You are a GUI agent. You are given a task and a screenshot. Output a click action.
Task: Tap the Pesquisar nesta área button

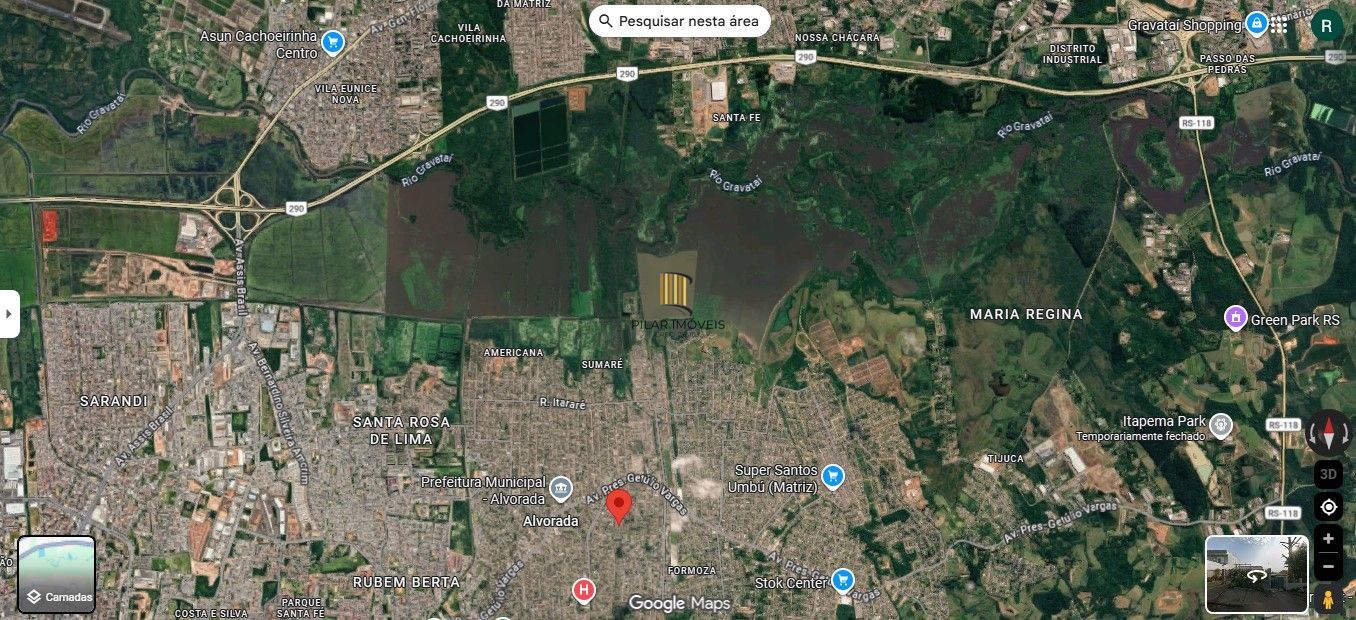[679, 21]
